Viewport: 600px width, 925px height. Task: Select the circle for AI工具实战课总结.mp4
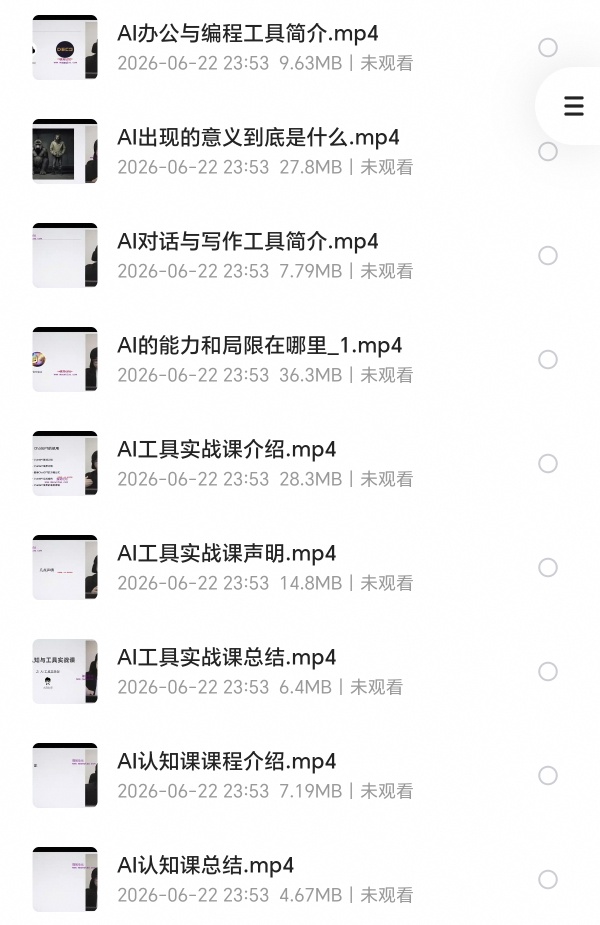pyautogui.click(x=548, y=671)
